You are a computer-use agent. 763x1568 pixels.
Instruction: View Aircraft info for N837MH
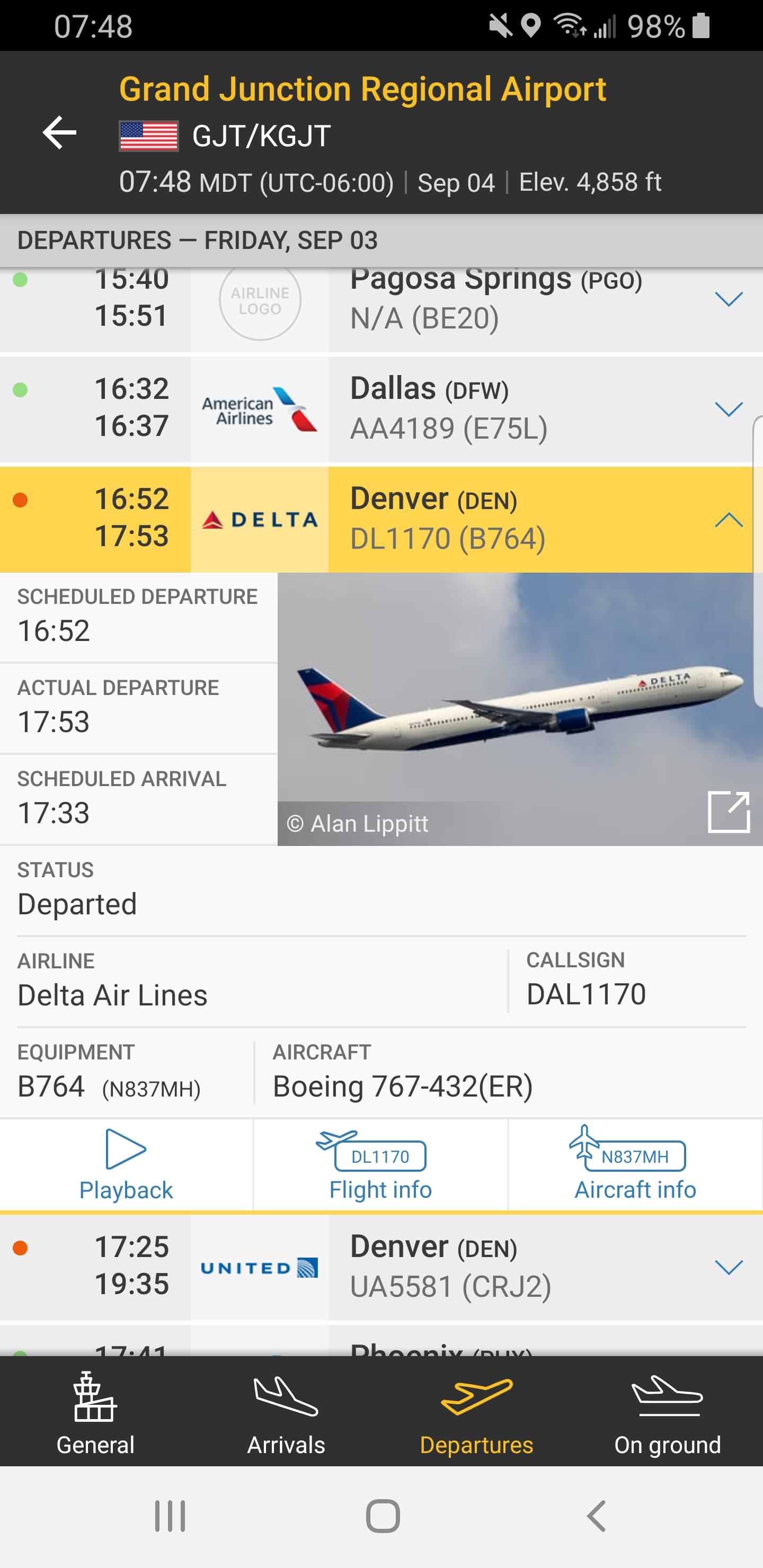pos(635,1165)
